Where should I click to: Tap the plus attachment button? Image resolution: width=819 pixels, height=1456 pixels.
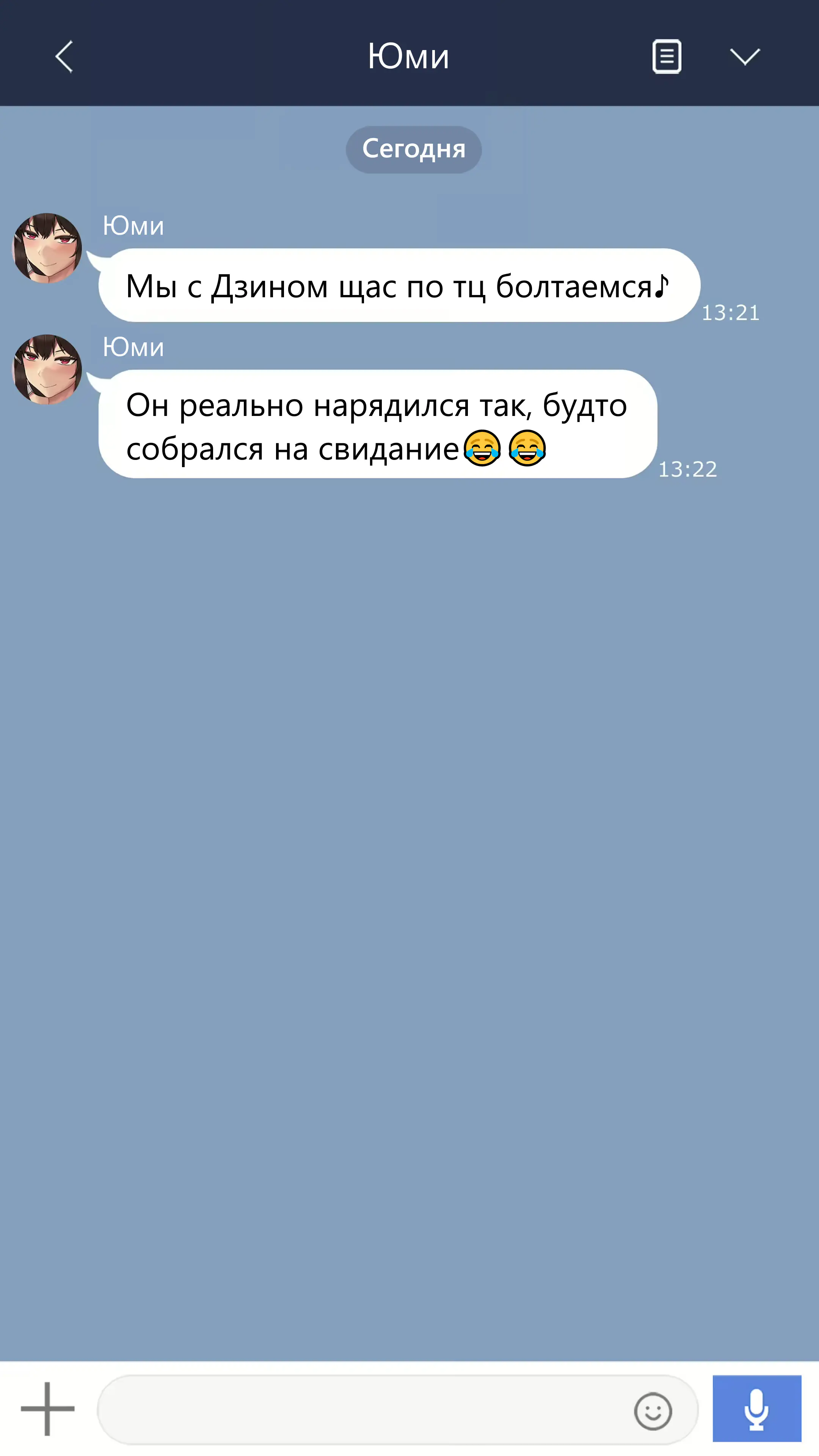[47, 1409]
